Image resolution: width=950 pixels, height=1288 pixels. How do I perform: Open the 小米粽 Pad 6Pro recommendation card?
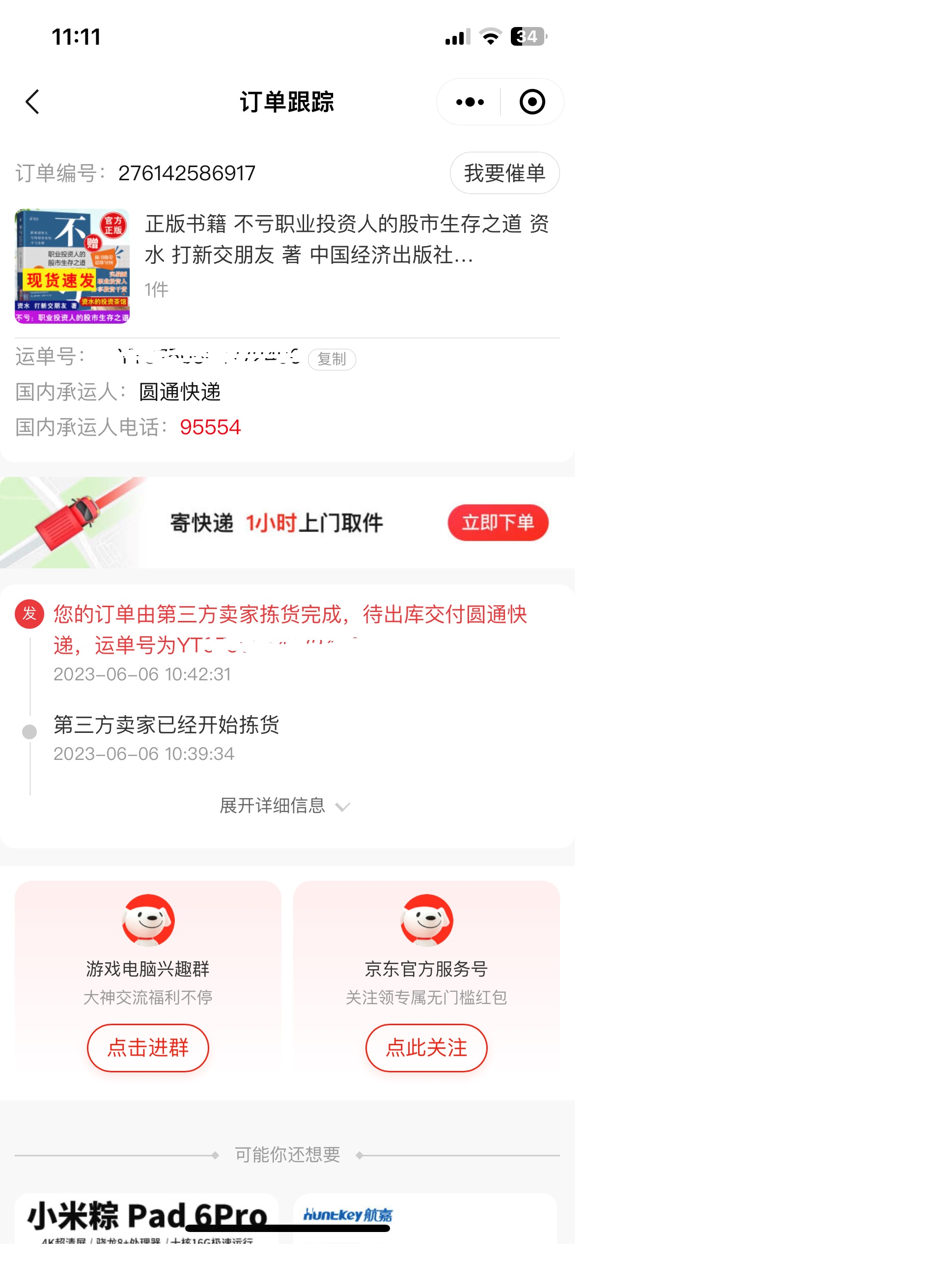coord(147,1218)
